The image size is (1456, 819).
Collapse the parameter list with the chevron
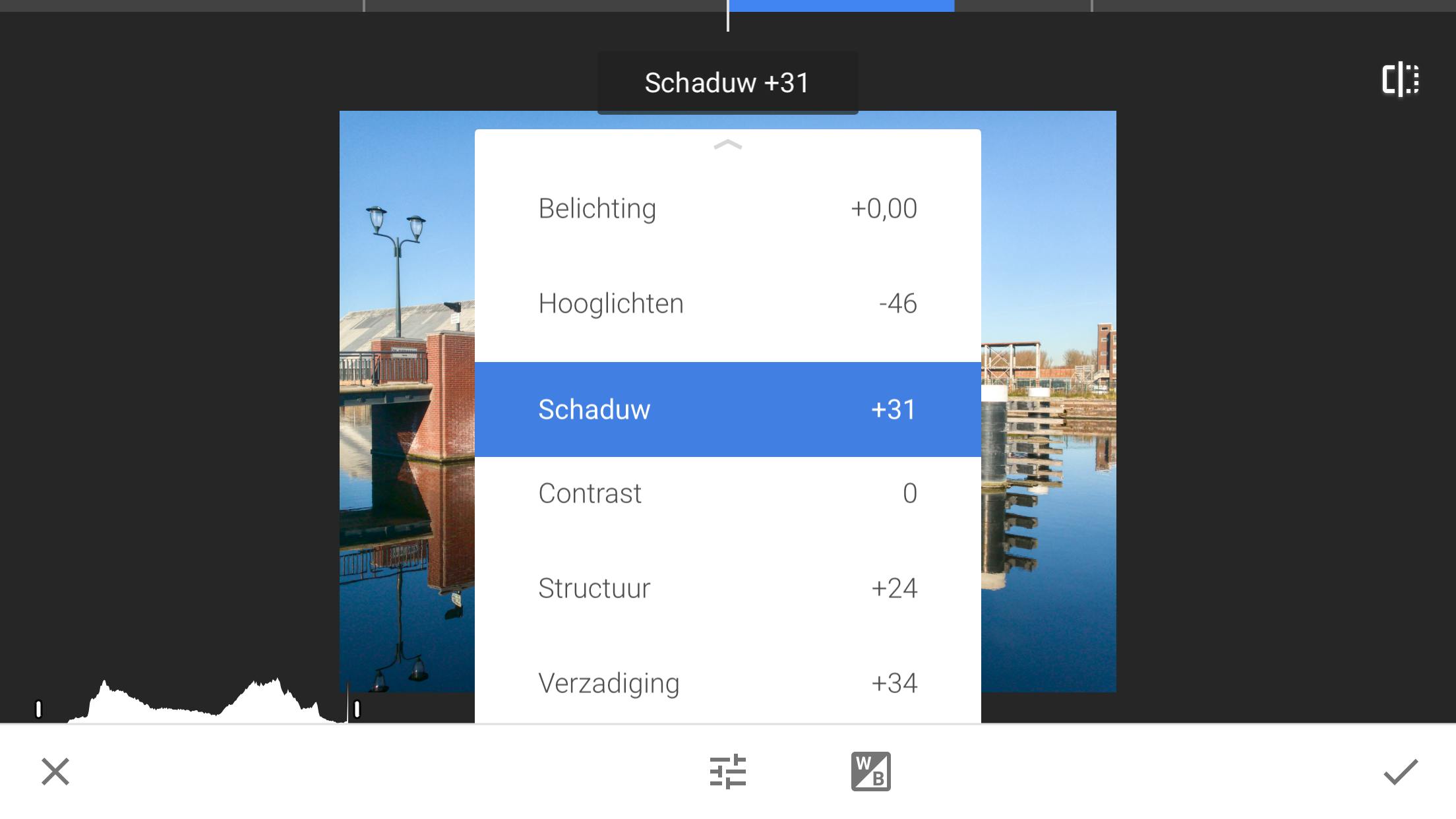(727, 145)
